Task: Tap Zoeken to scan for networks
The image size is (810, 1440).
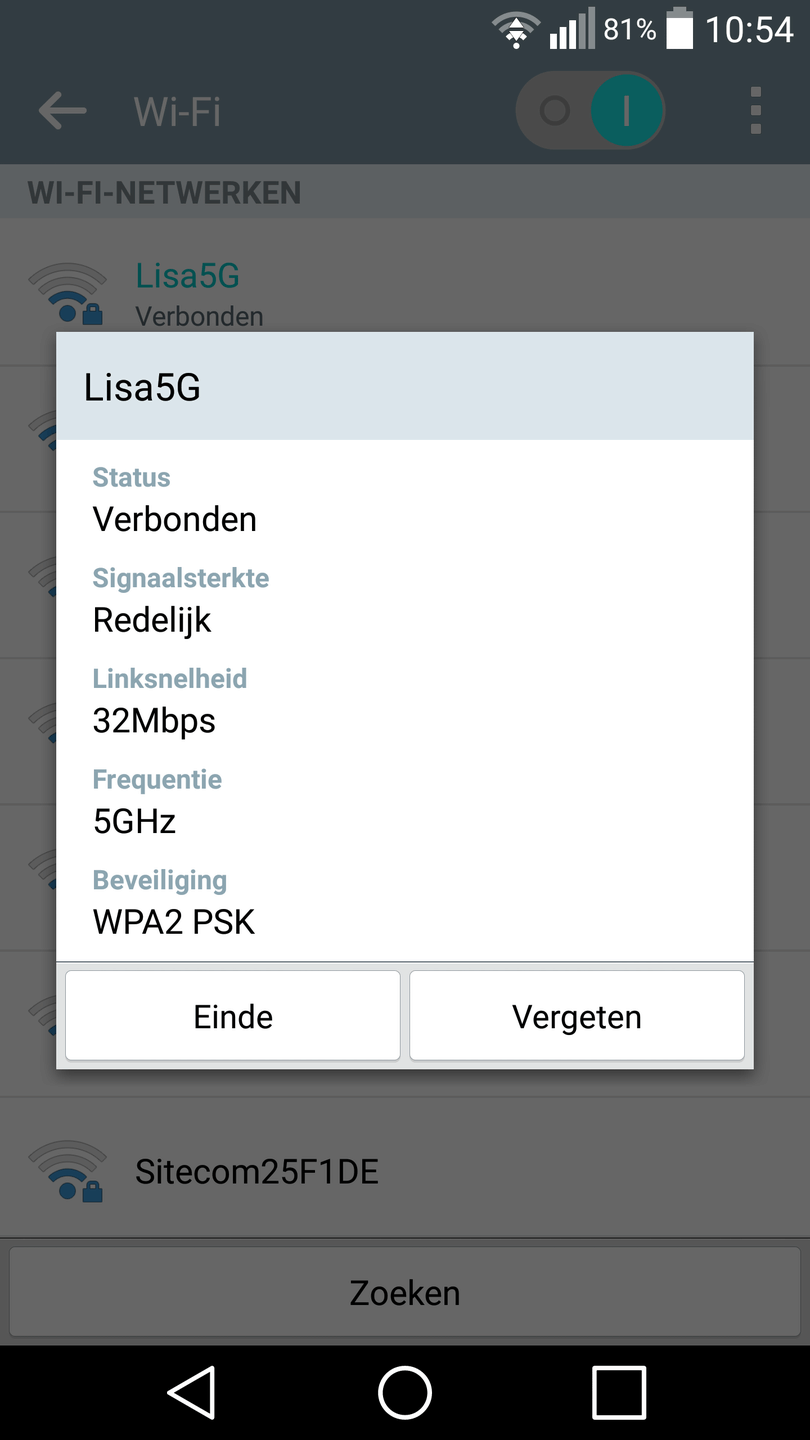Action: (405, 1292)
